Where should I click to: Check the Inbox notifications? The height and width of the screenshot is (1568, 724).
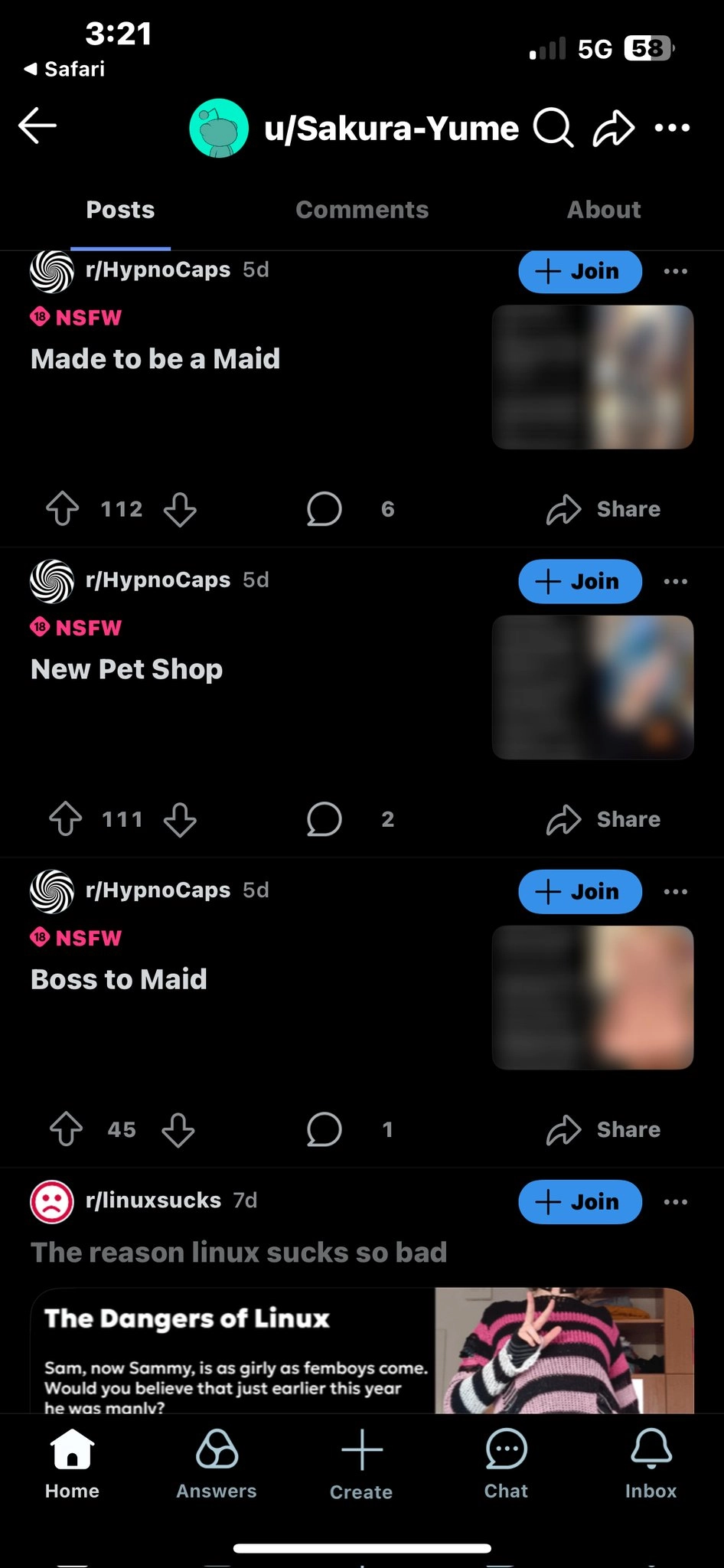point(651,1464)
